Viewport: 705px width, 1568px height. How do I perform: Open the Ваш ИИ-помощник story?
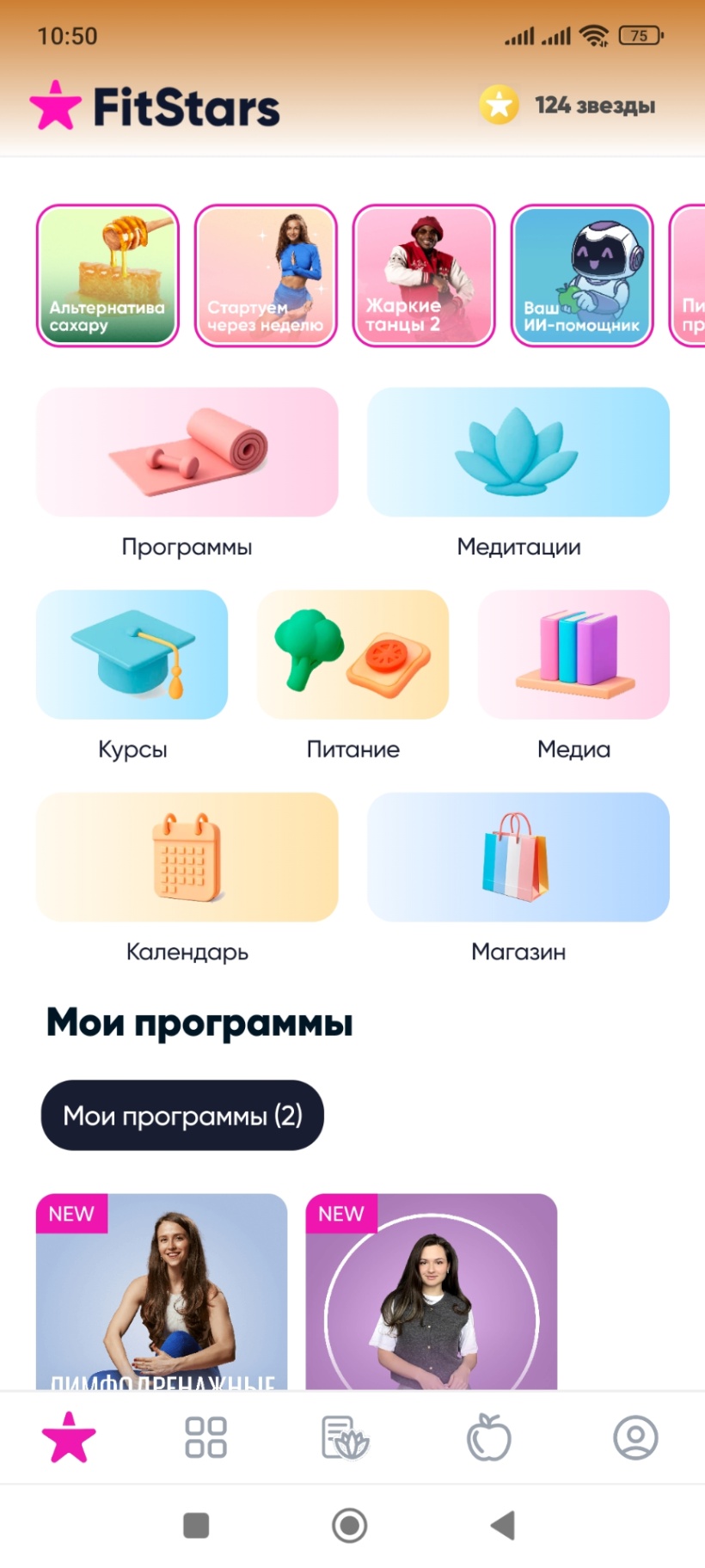coord(582,275)
